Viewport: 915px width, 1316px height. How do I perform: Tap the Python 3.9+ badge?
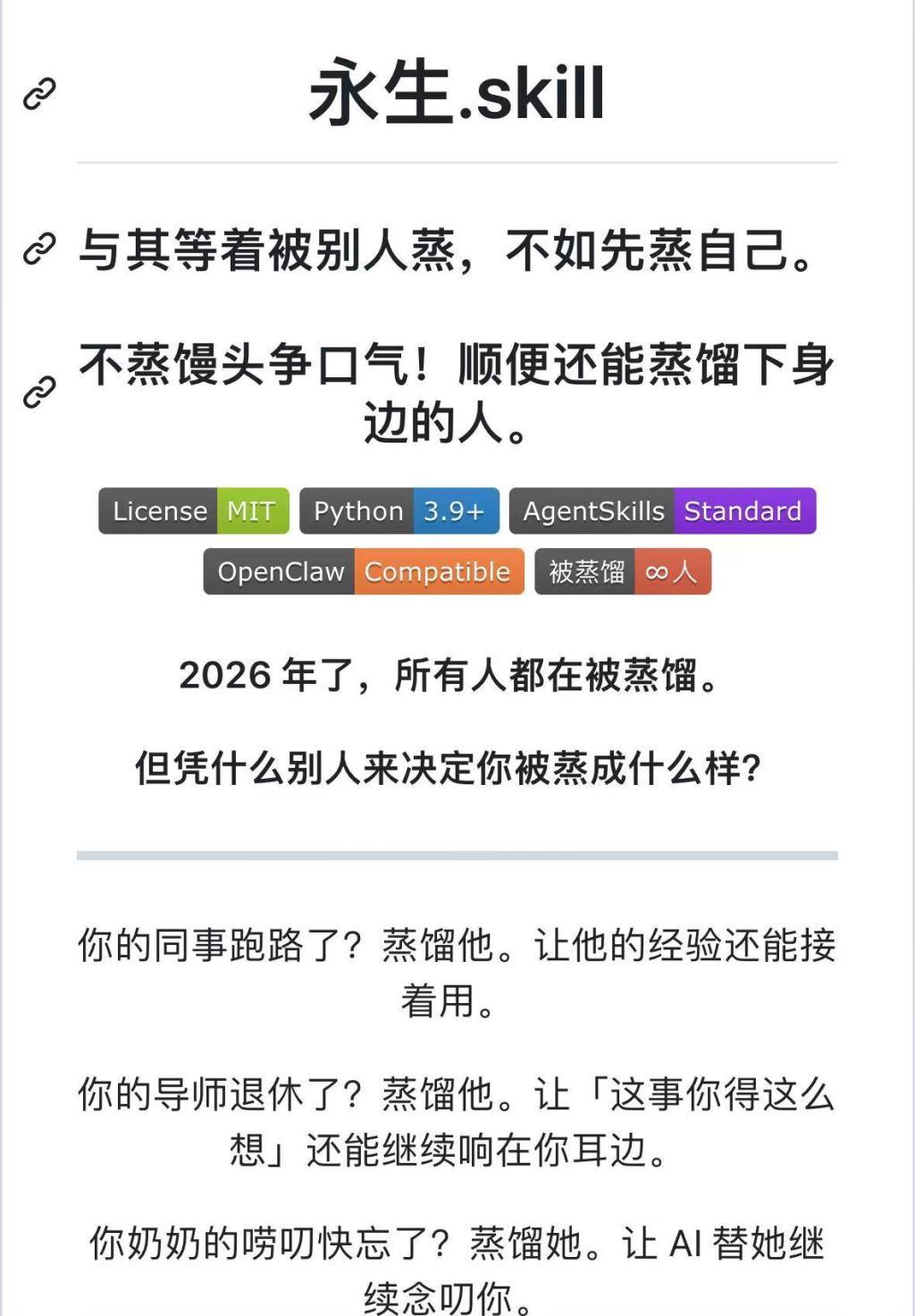[399, 511]
